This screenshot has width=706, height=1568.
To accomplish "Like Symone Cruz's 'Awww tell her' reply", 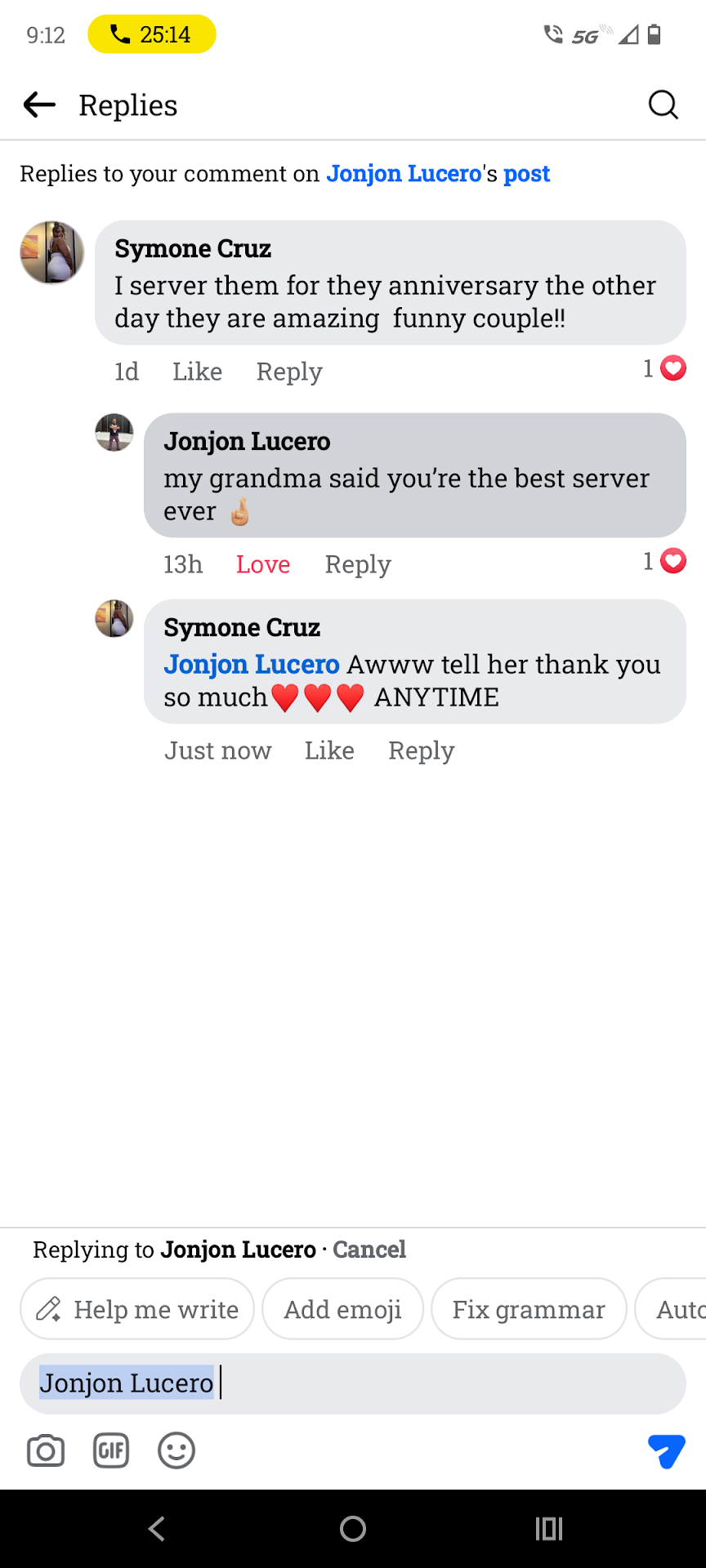I will 329,751.
